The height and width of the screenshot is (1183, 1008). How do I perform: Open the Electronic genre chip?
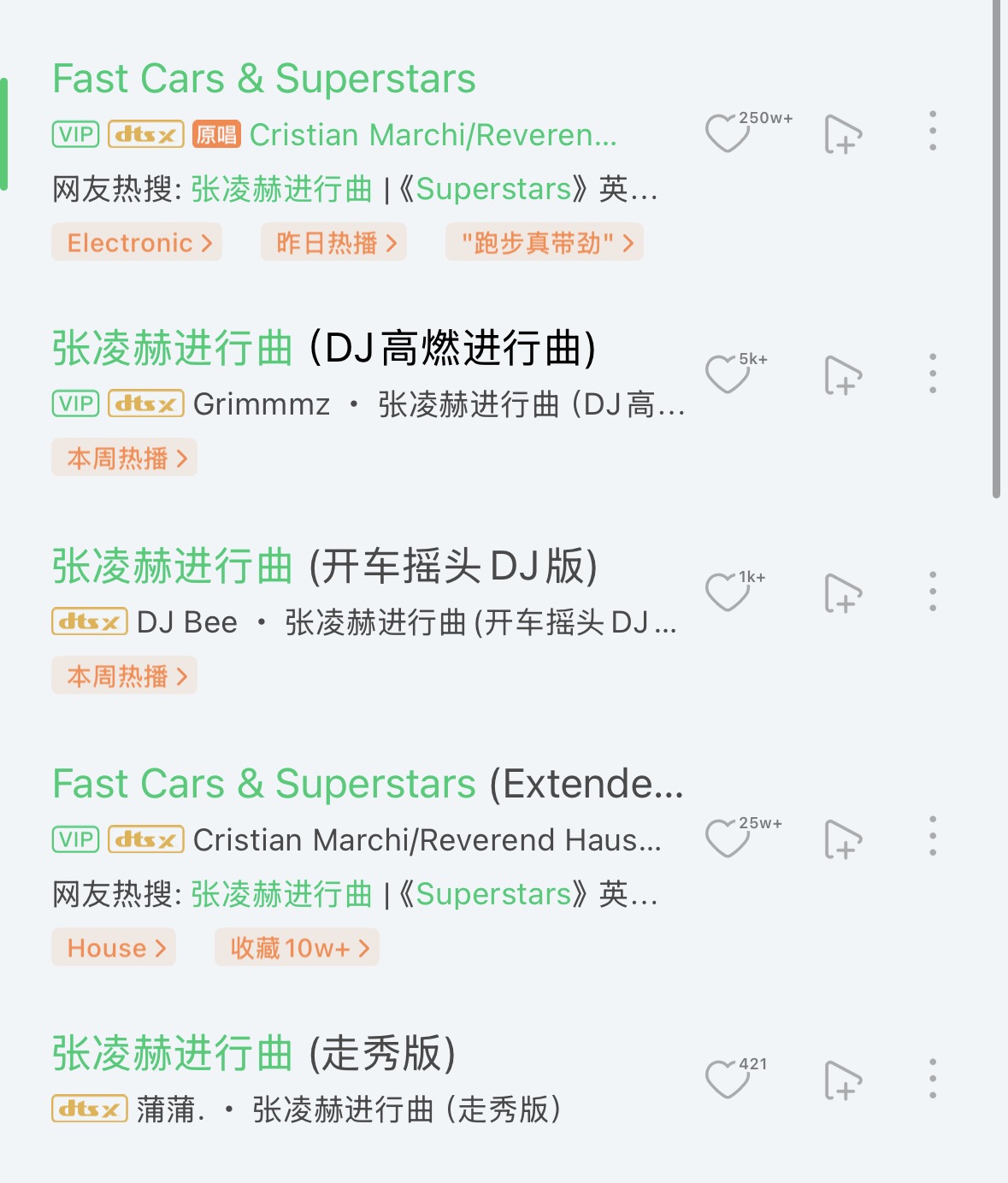click(138, 243)
